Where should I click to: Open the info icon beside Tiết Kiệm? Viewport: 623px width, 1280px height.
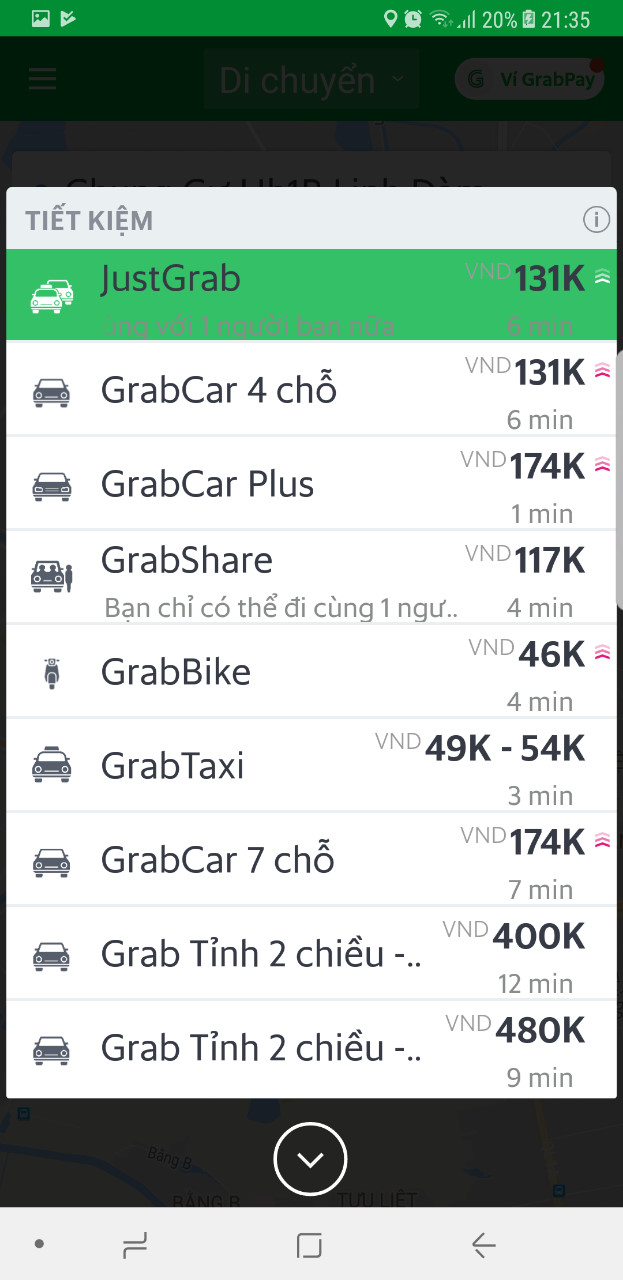click(596, 219)
